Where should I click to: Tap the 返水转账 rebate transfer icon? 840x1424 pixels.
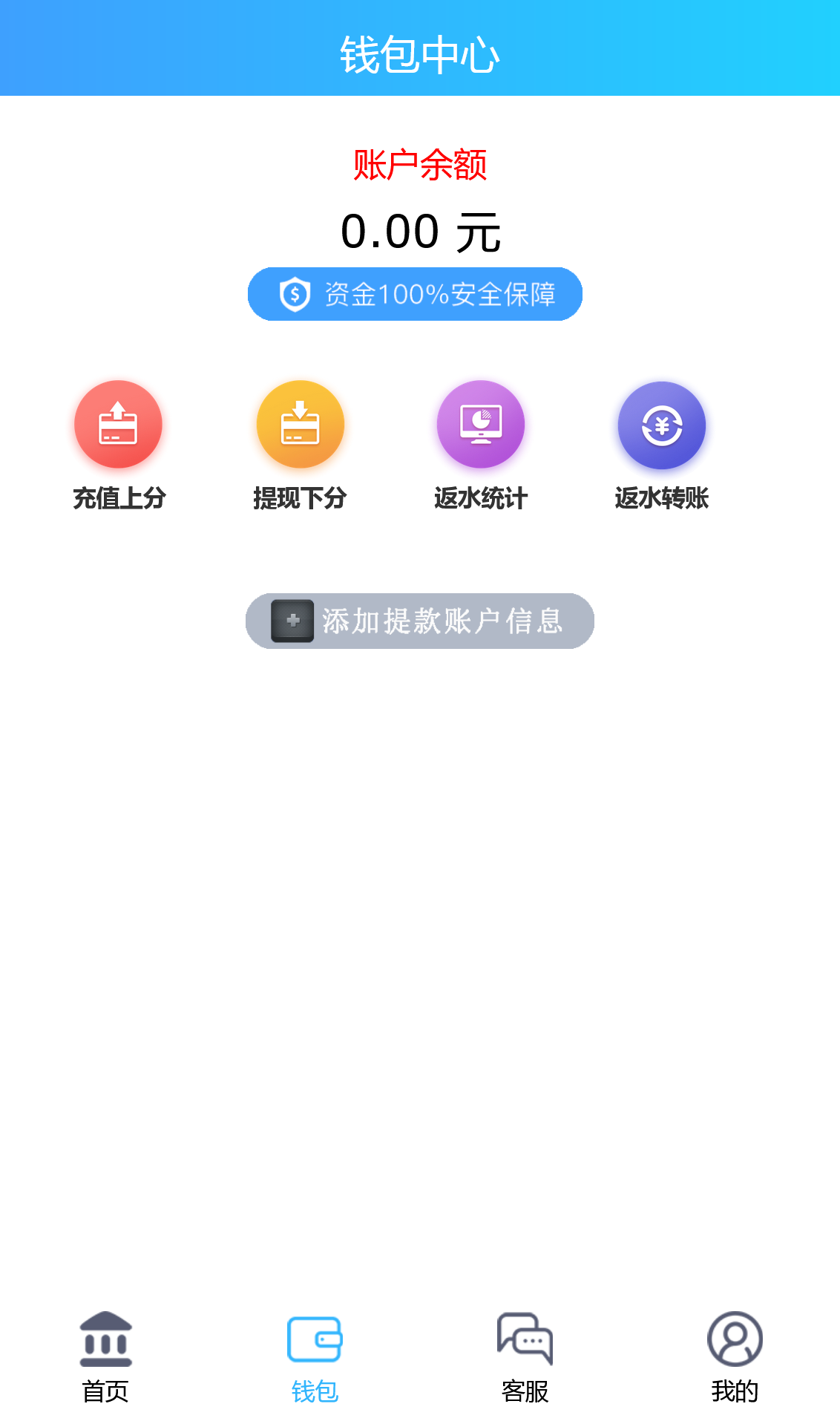coord(661,423)
